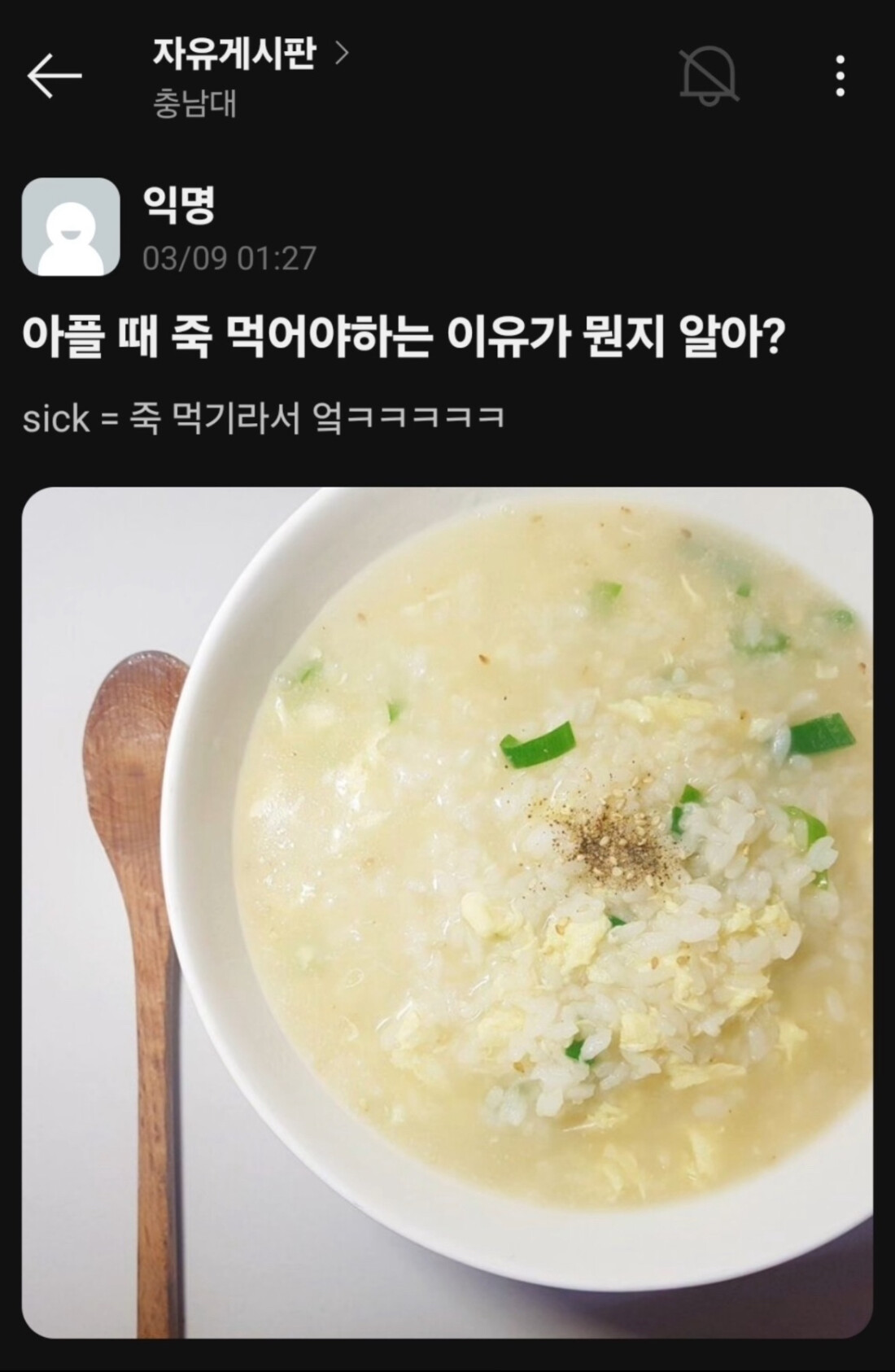The height and width of the screenshot is (1372, 895).
Task: Toggle the post notification bell
Action: pyautogui.click(x=709, y=76)
